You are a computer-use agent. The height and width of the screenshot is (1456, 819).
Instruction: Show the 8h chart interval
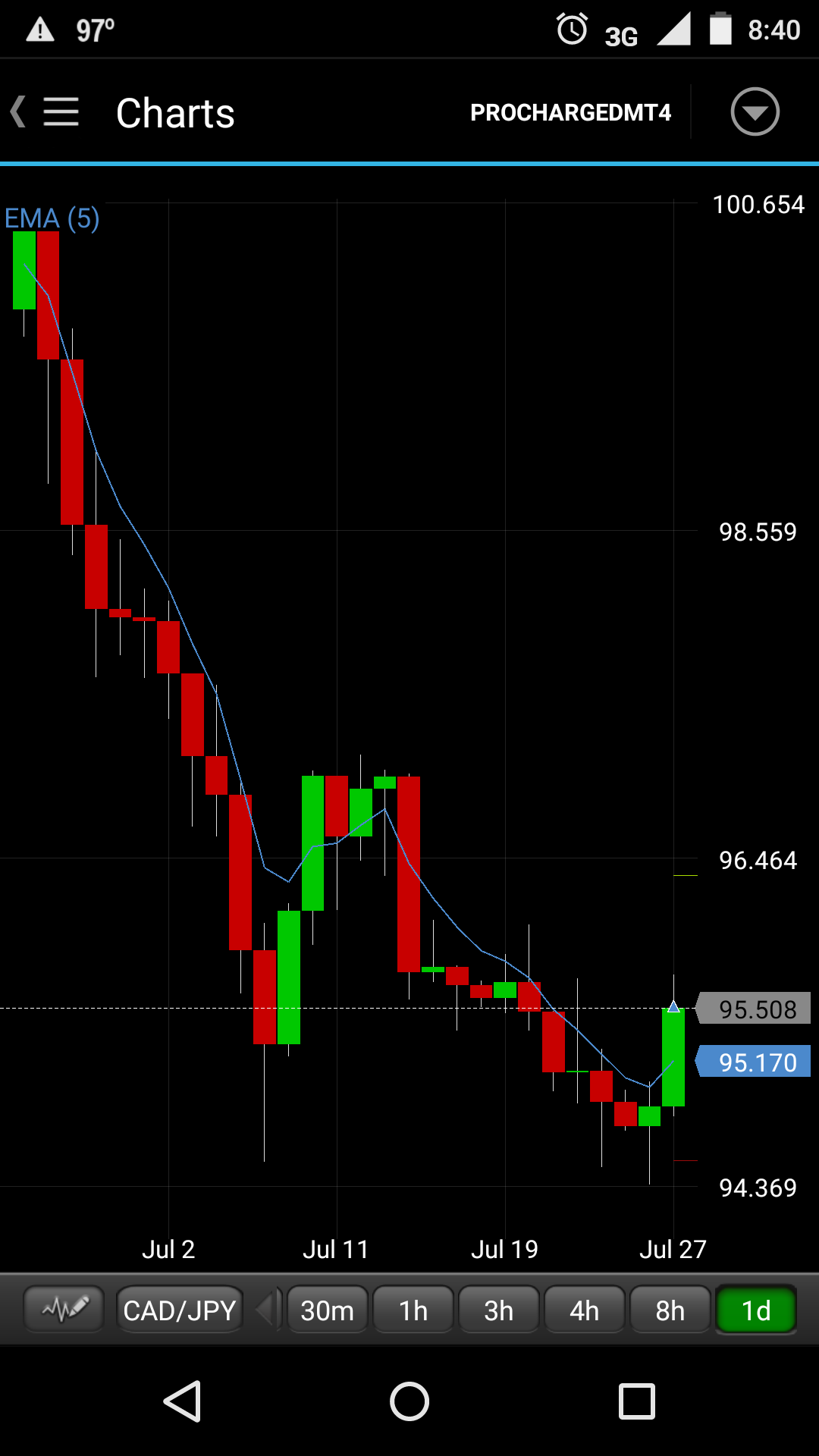click(x=670, y=1310)
